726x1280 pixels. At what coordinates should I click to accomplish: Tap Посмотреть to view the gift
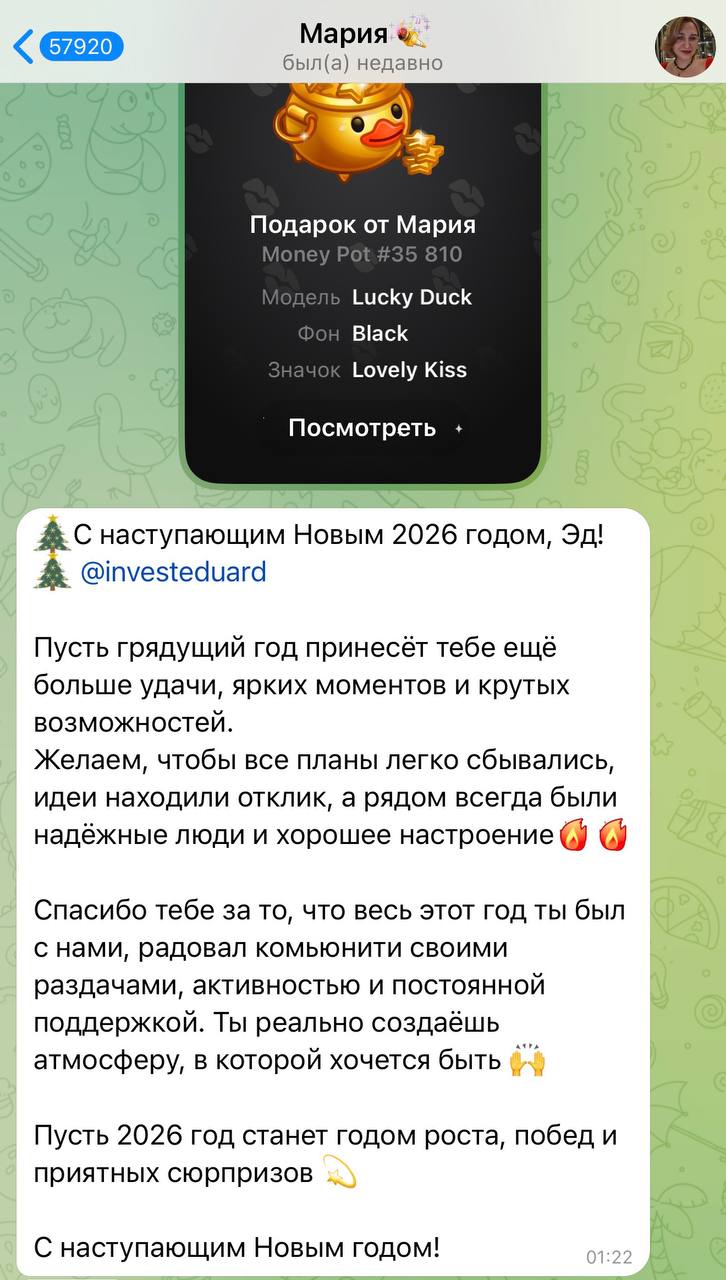tap(363, 428)
